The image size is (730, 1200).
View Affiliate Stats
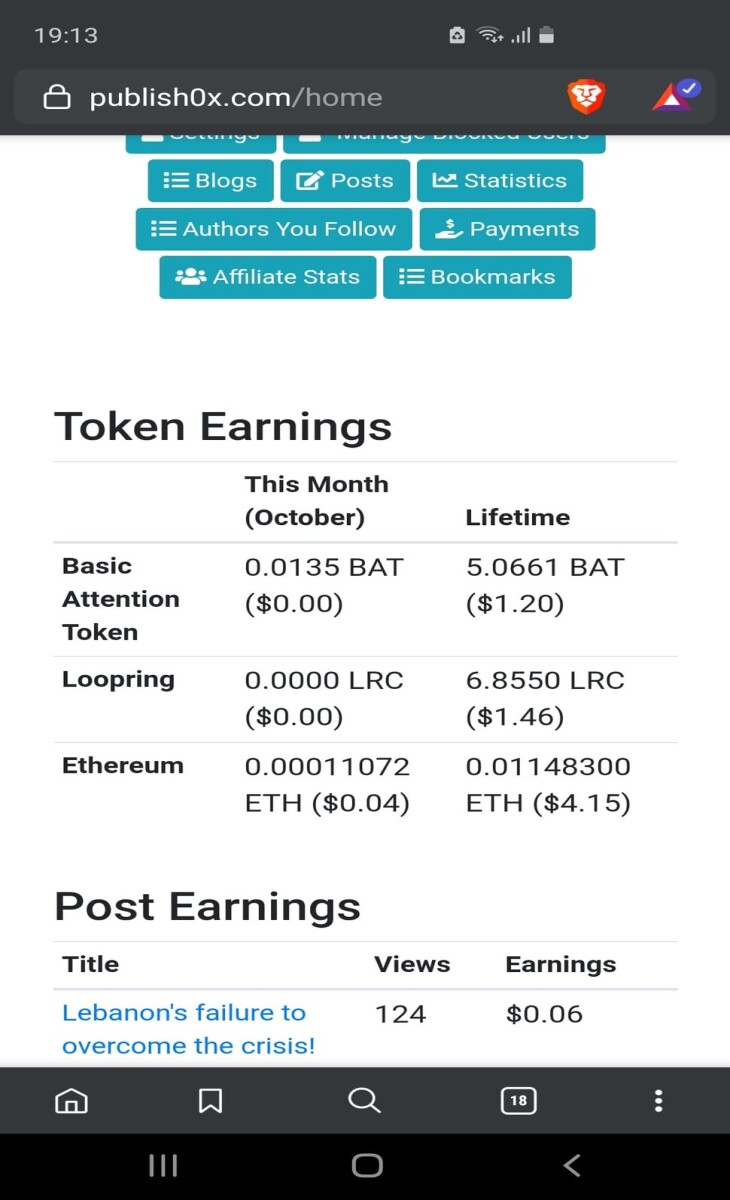[x=267, y=277]
